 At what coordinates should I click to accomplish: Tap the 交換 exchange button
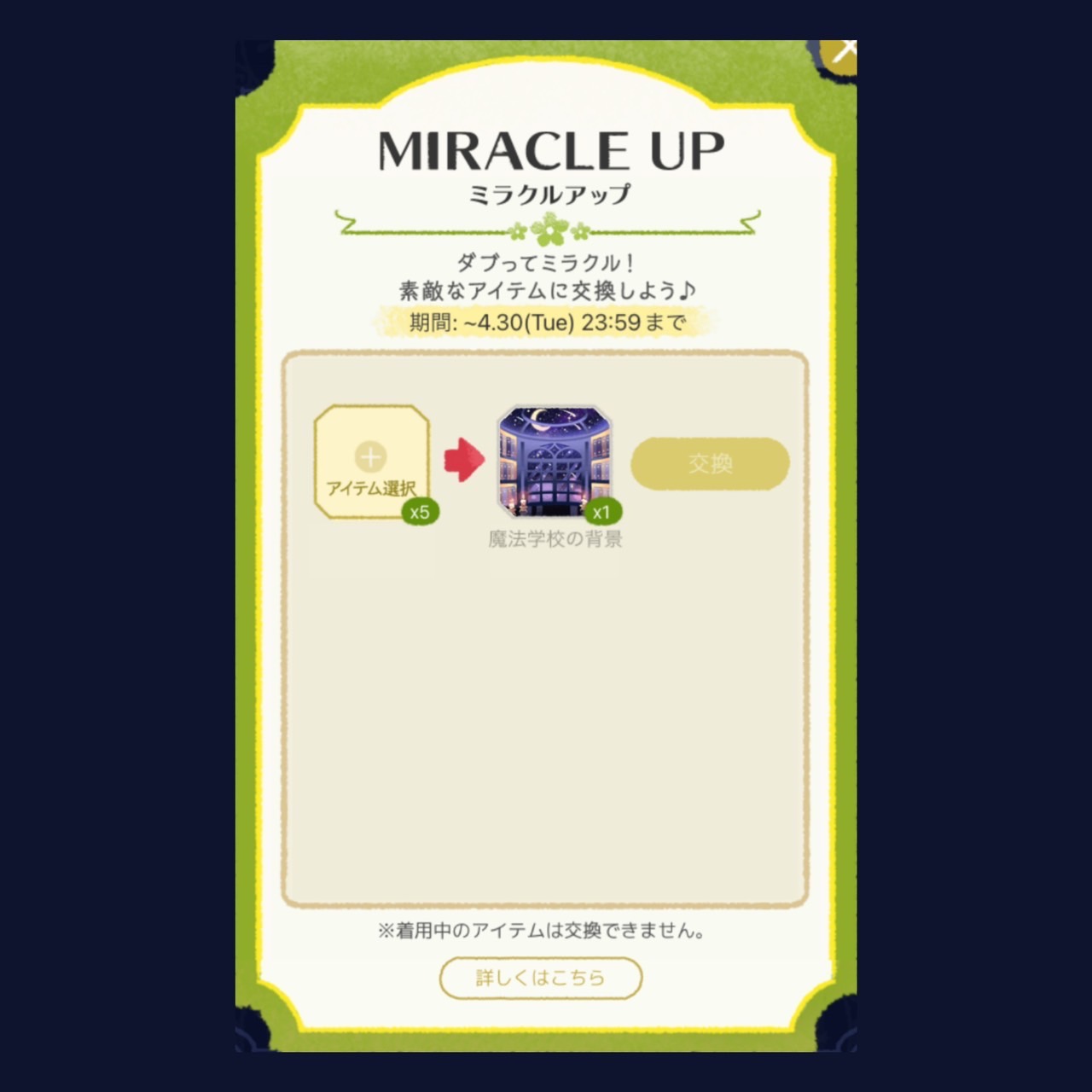point(710,463)
